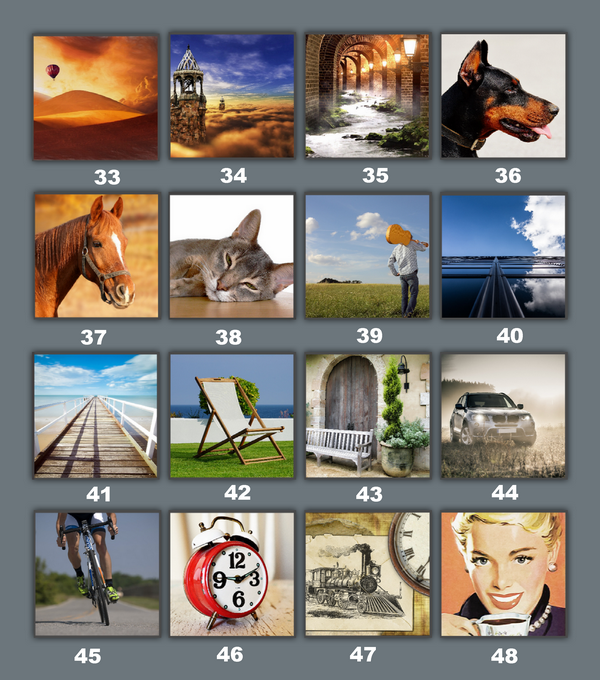The image size is (600, 680).
Task: Open picture 33 with the hot air balloon
Action: coord(95,97)
